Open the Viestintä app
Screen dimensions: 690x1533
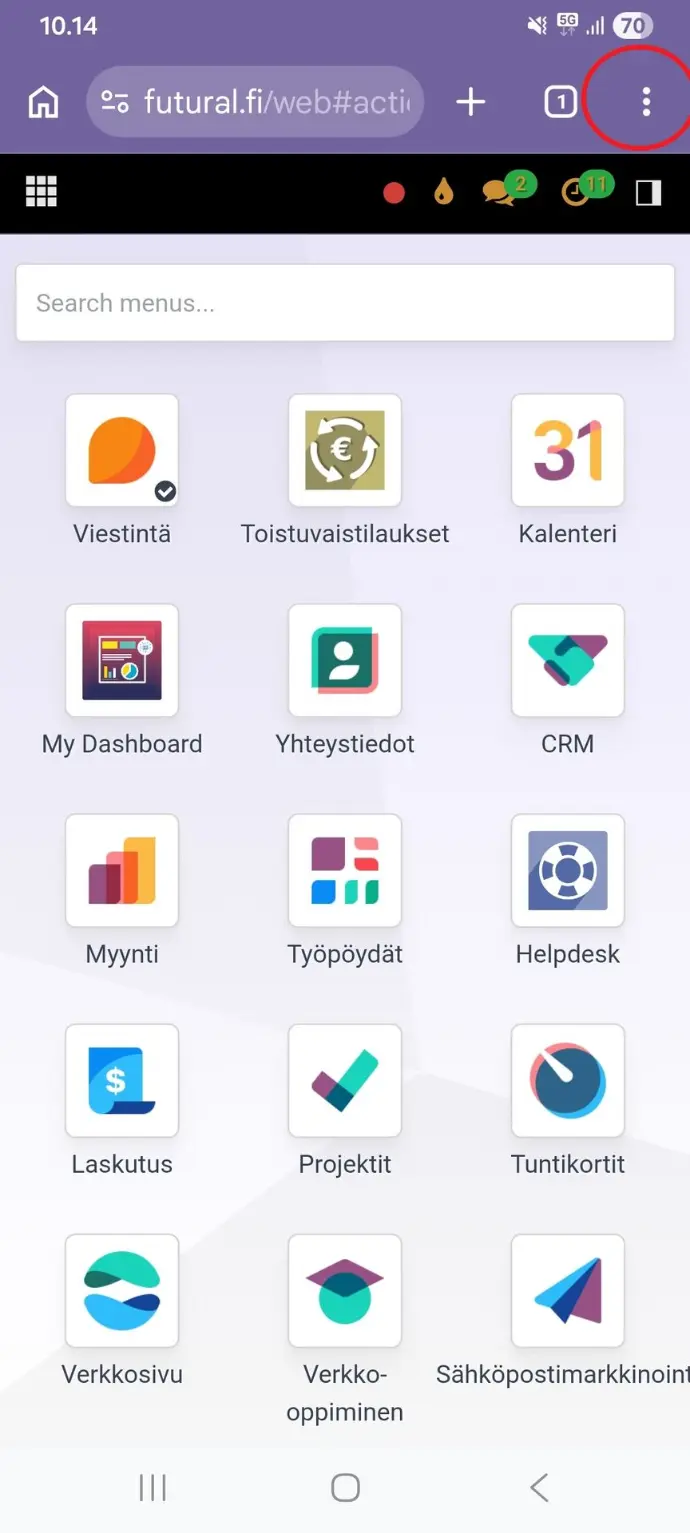point(122,450)
